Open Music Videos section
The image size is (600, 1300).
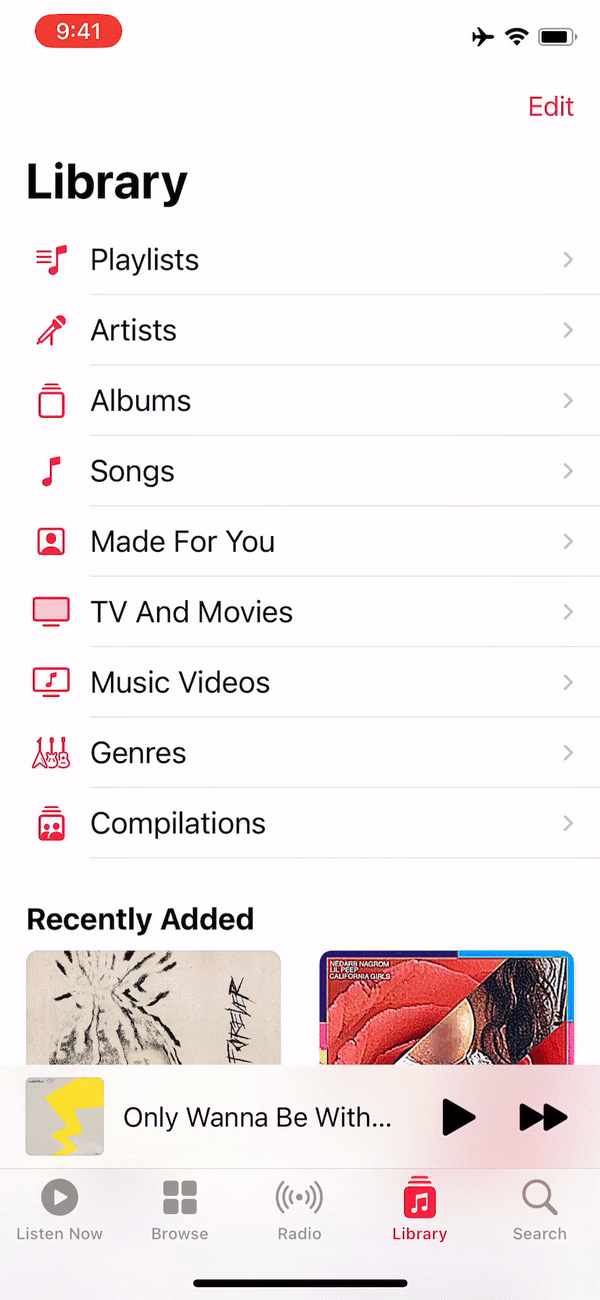[x=300, y=683]
